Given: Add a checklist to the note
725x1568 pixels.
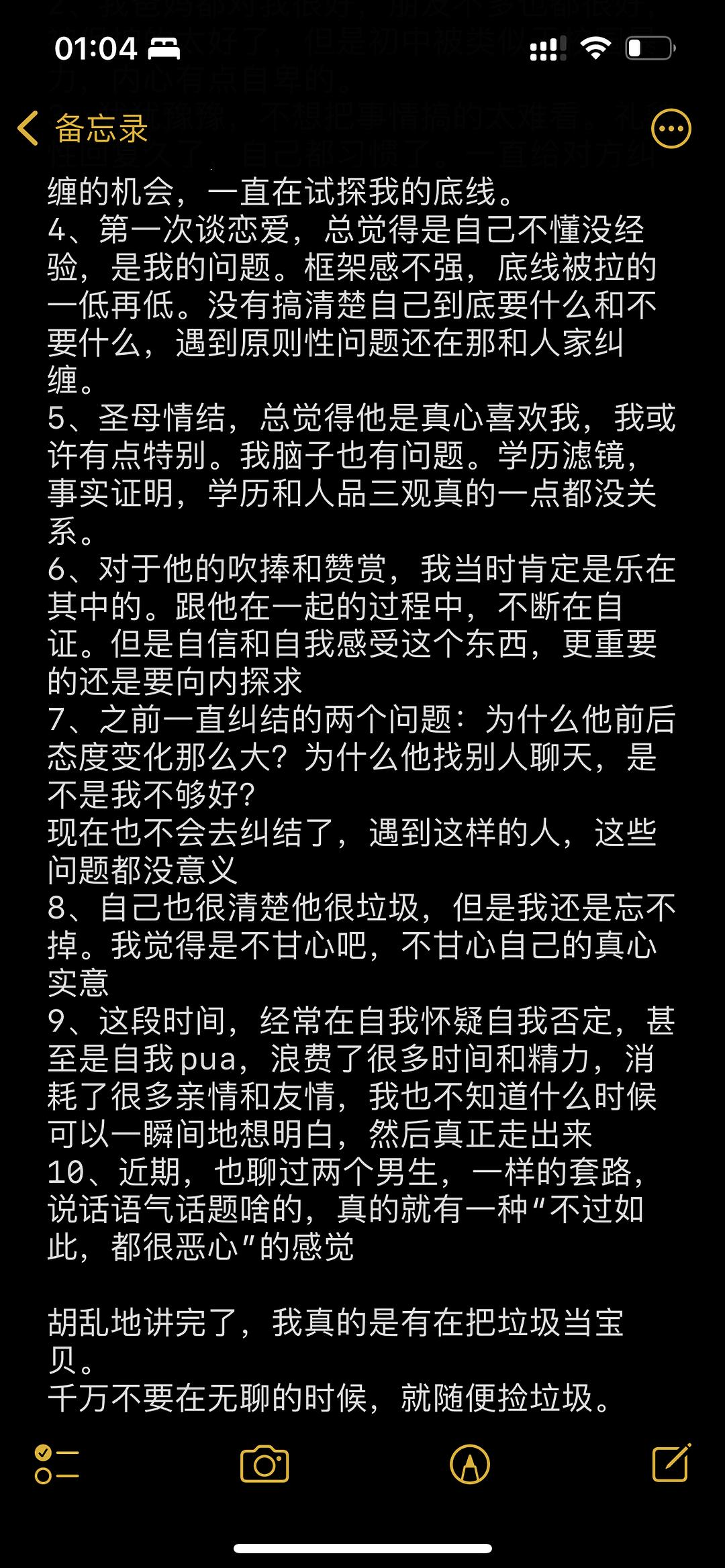Looking at the screenshot, I should click(x=57, y=1464).
